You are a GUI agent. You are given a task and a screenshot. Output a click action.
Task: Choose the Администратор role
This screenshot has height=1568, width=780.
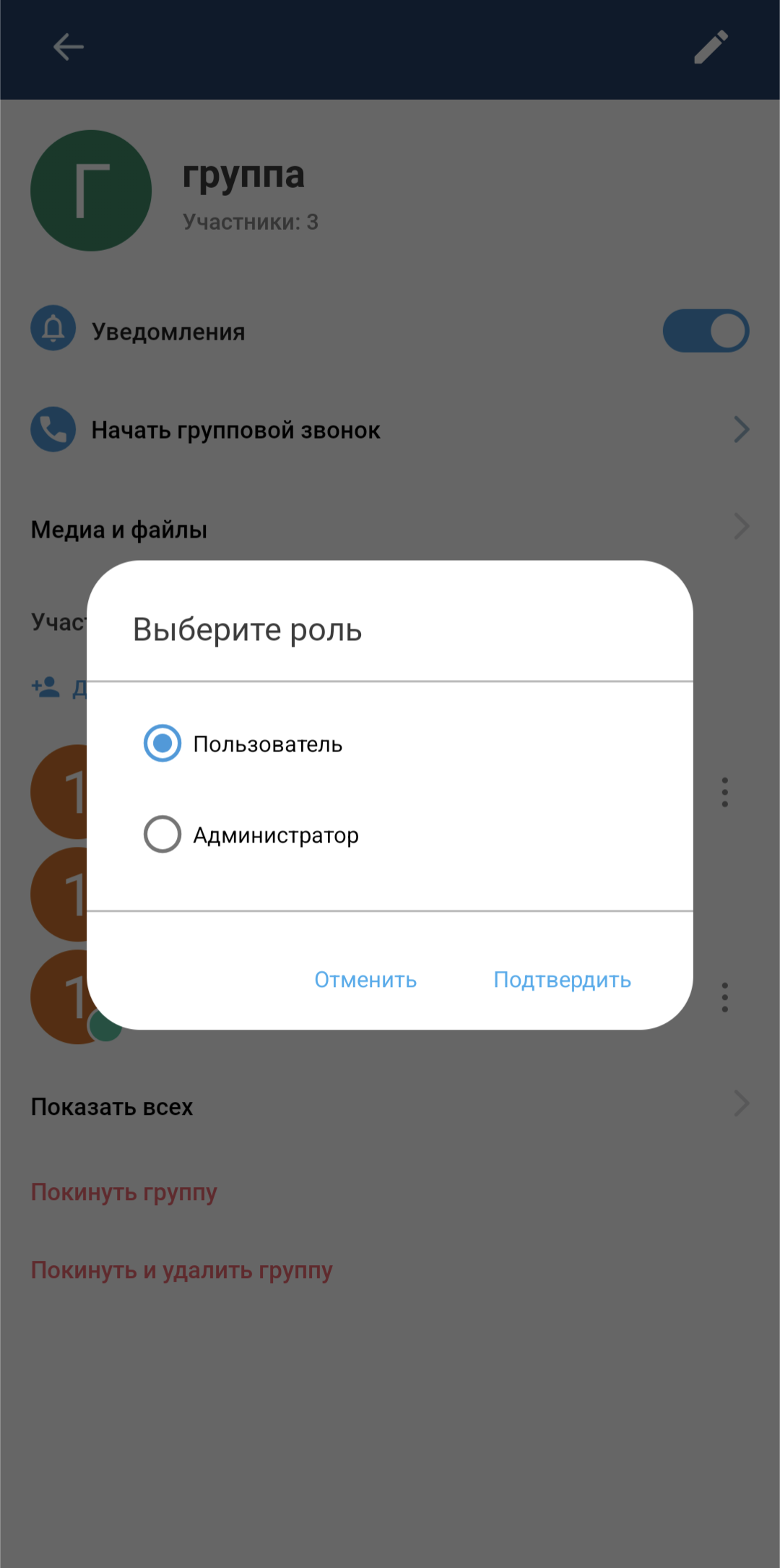[162, 835]
